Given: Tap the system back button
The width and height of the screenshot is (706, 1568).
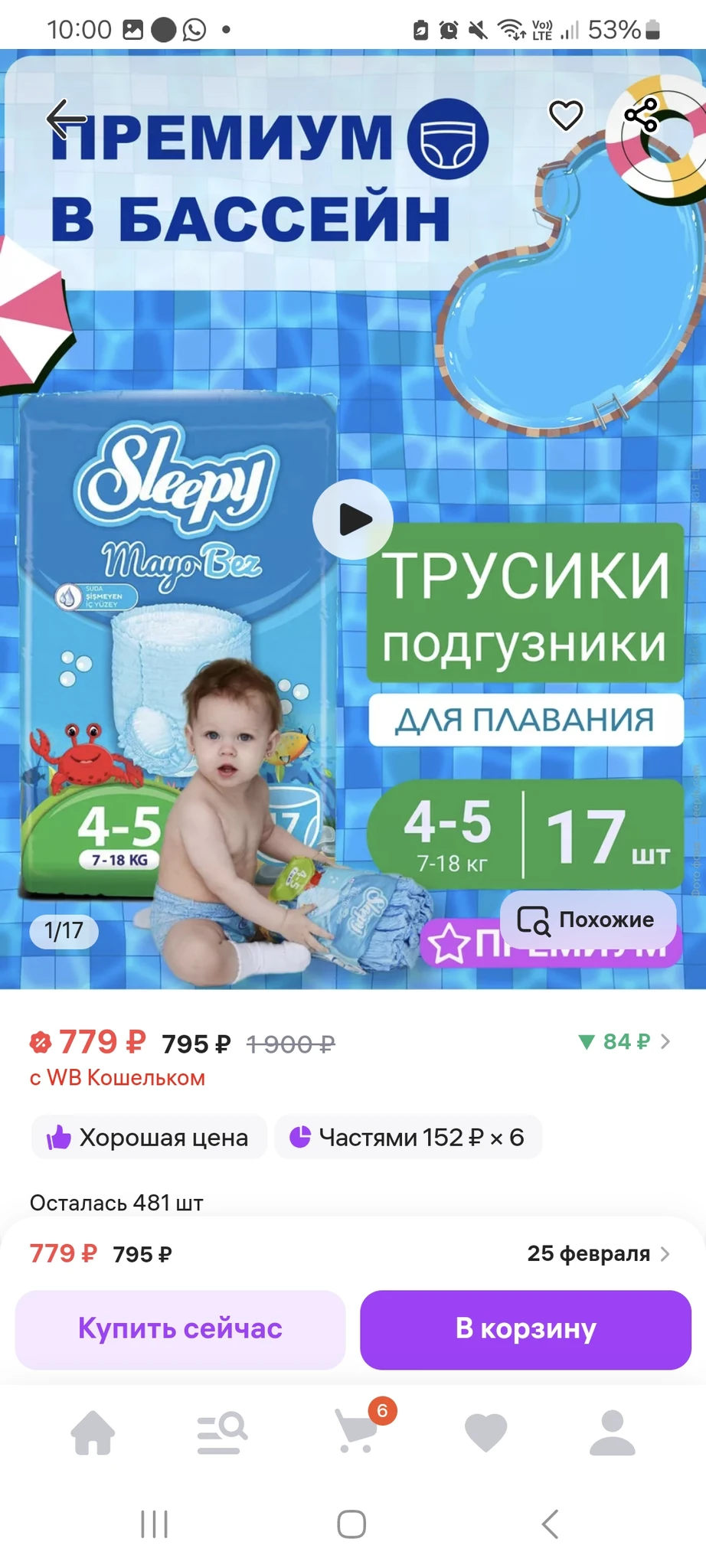Looking at the screenshot, I should tap(550, 1524).
